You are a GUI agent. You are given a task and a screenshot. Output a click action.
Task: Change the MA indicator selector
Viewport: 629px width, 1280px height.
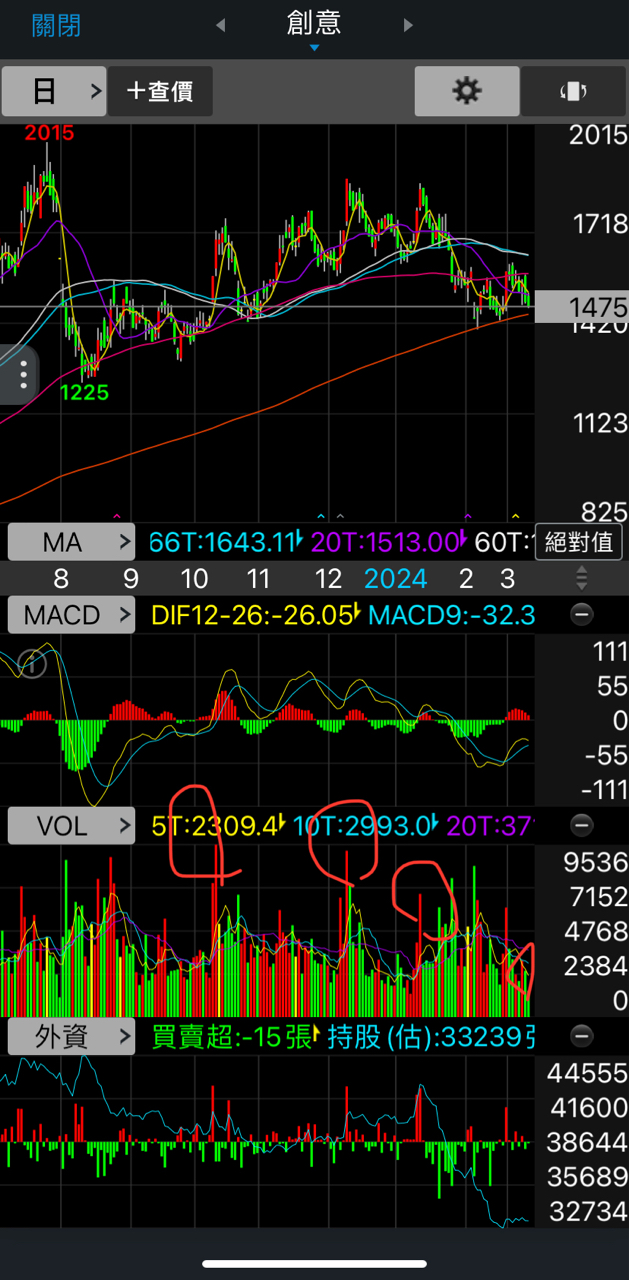[x=71, y=543]
